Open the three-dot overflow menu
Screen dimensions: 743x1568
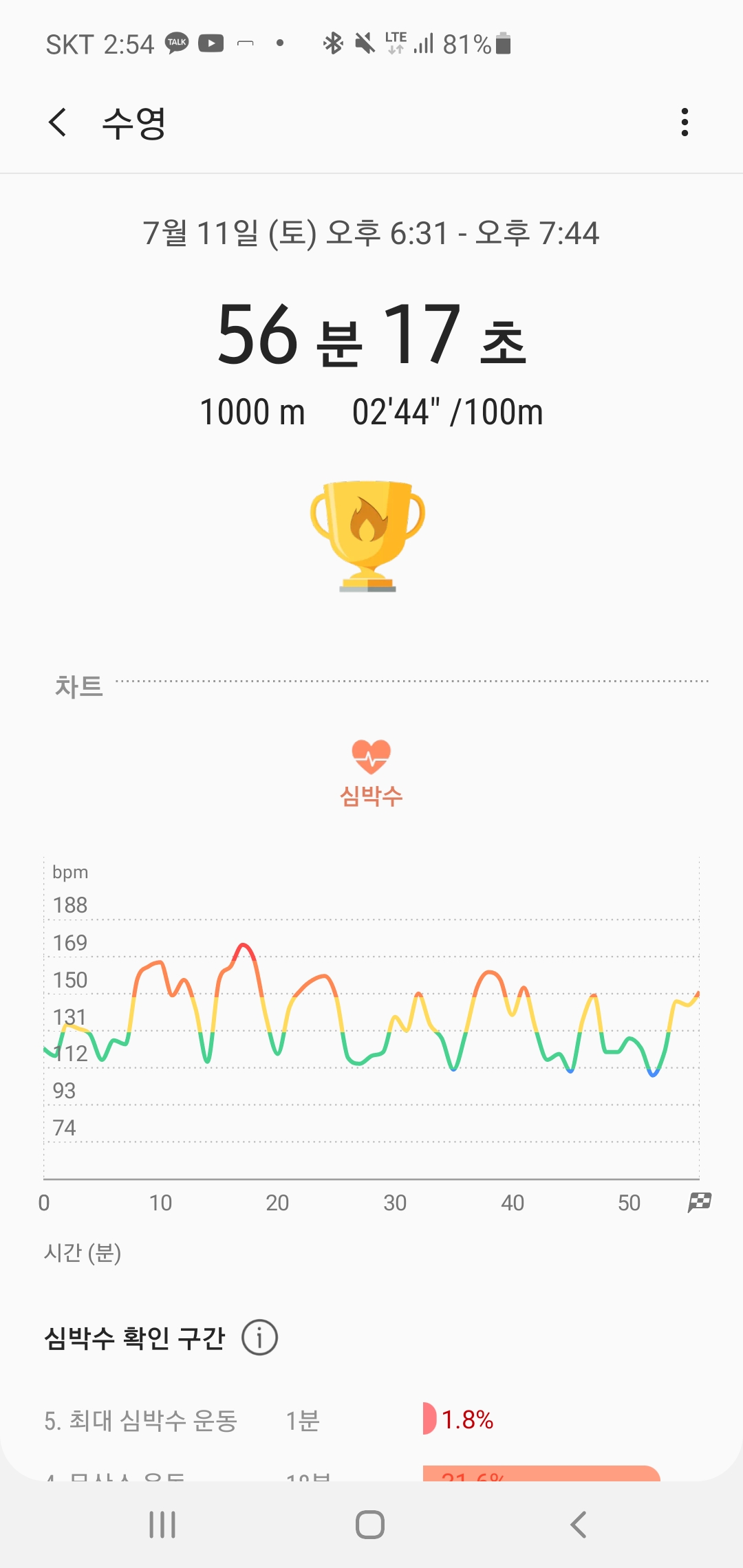[684, 122]
